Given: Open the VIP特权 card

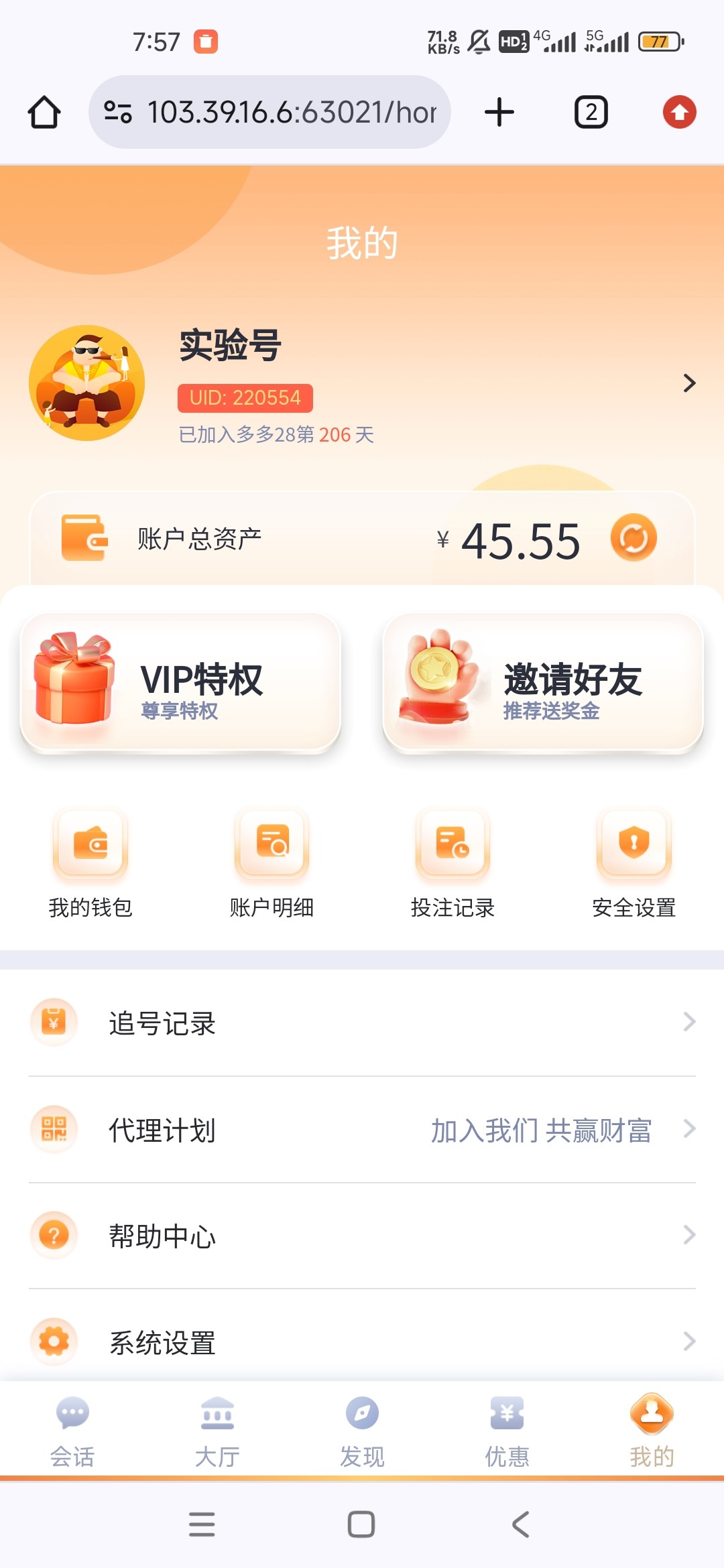Looking at the screenshot, I should 181,683.
